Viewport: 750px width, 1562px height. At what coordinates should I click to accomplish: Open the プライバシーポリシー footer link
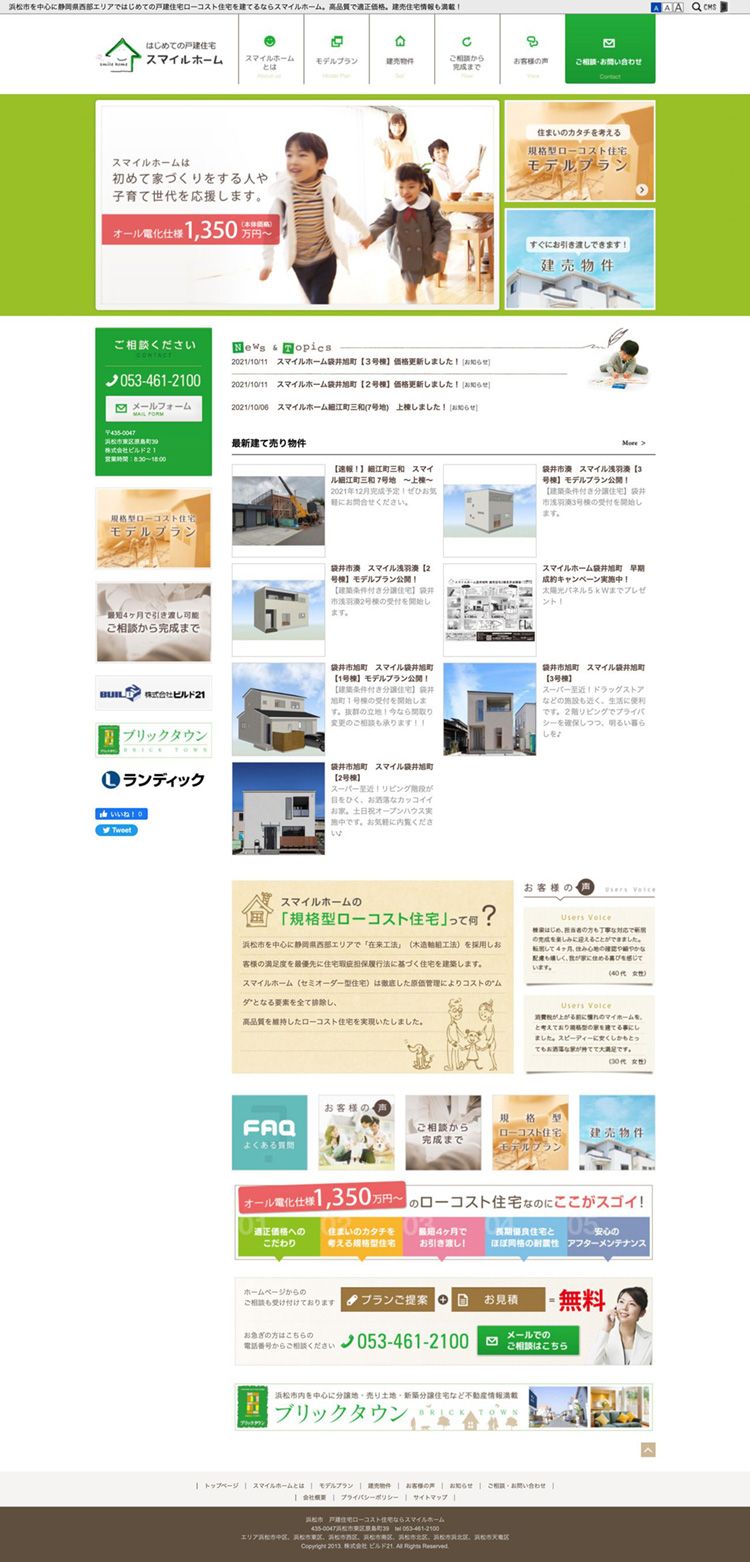point(369,1497)
